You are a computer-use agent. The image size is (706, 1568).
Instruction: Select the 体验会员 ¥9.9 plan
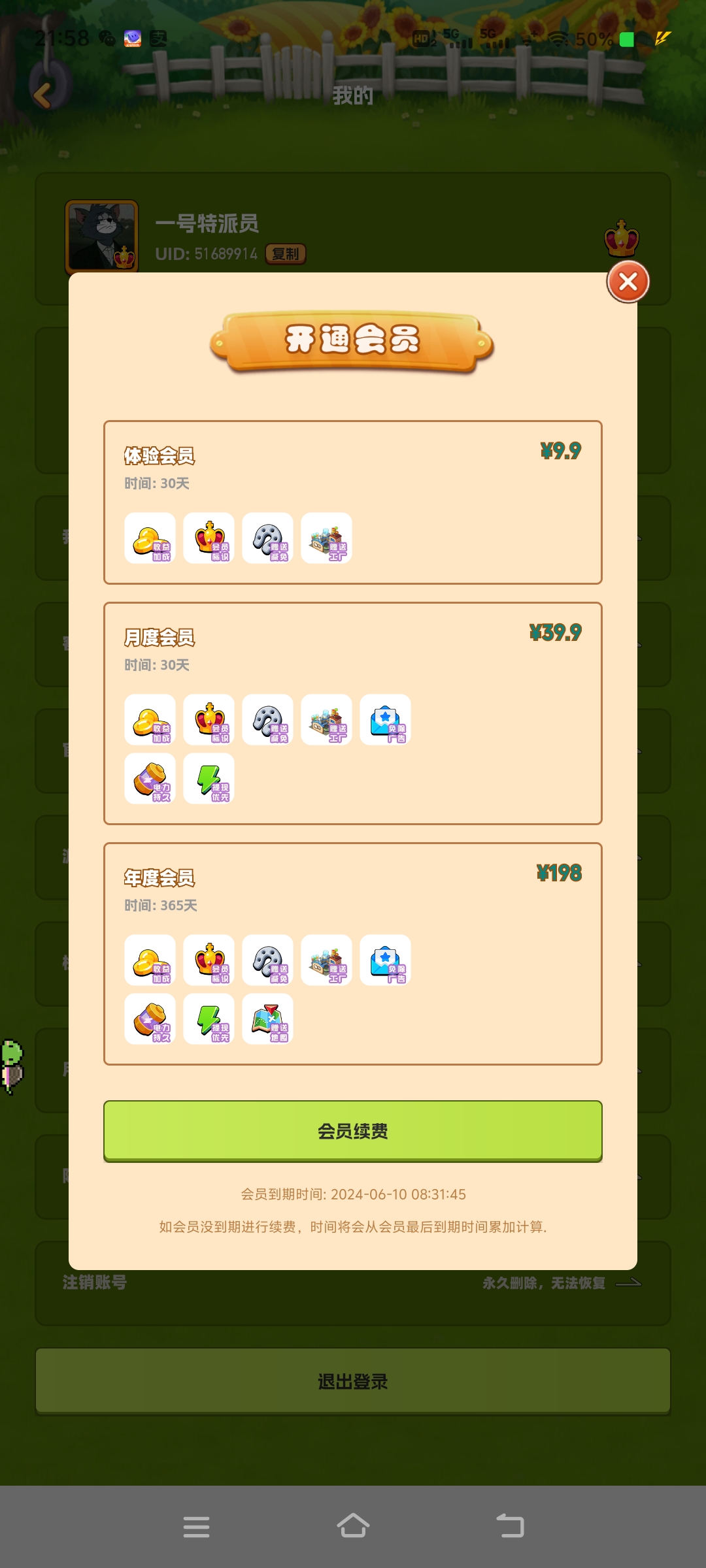click(x=352, y=502)
